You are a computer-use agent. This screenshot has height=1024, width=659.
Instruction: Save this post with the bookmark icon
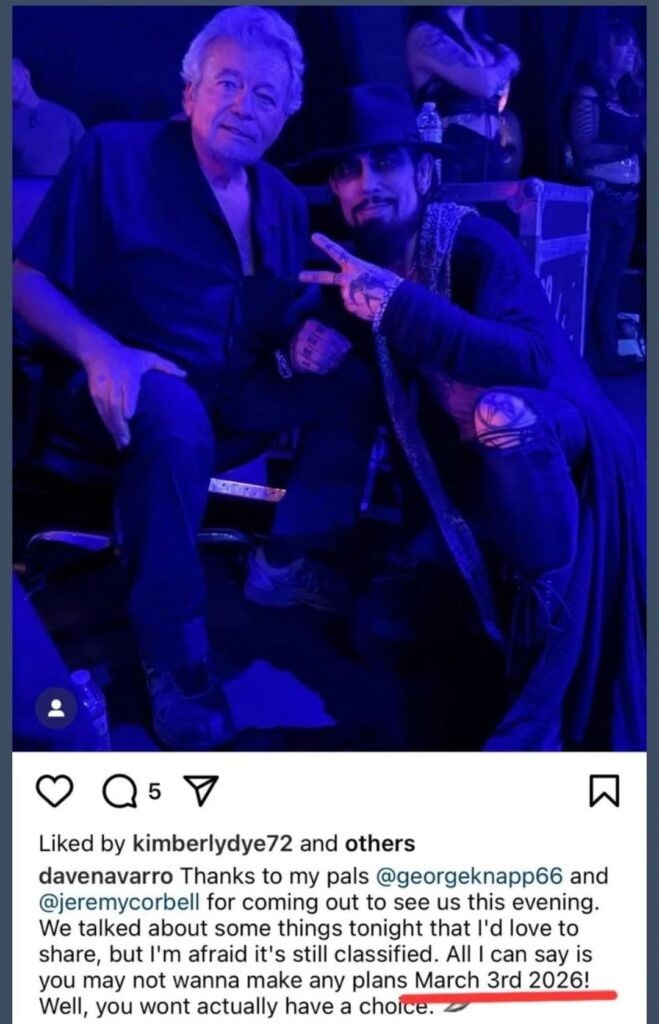pos(604,792)
